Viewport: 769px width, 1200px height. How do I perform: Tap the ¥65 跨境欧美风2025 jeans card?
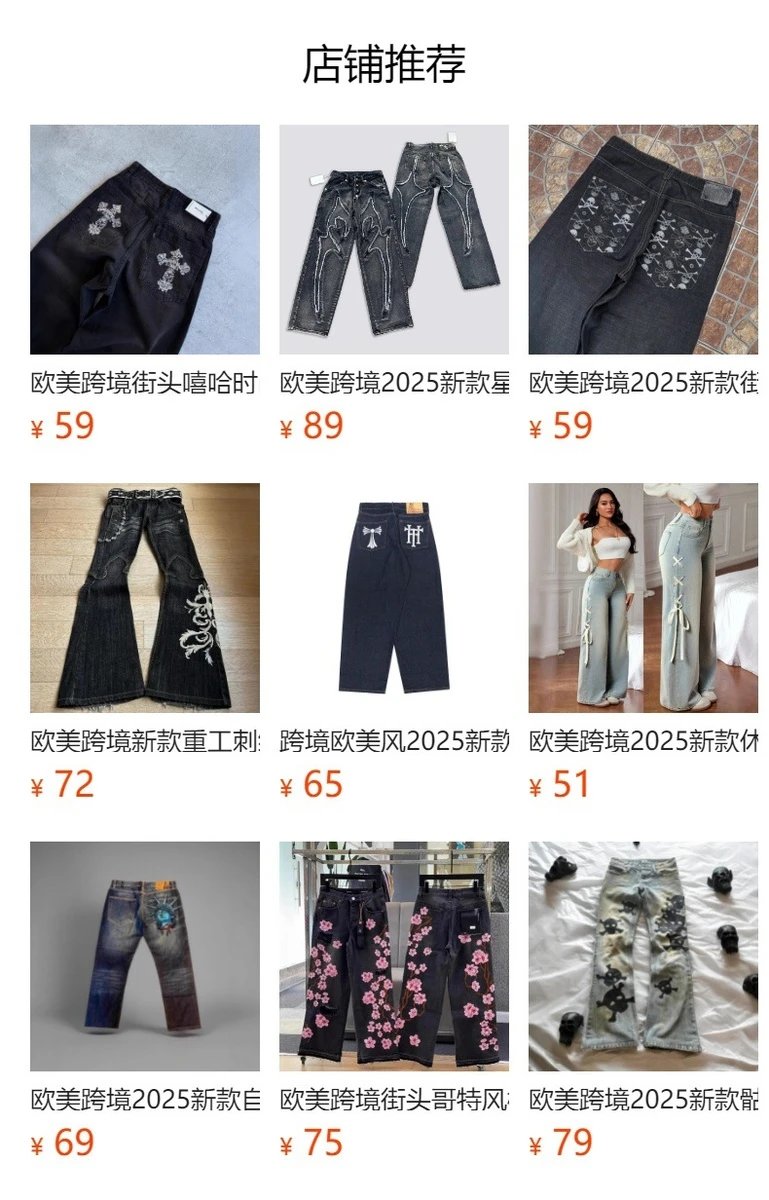[x=394, y=598]
